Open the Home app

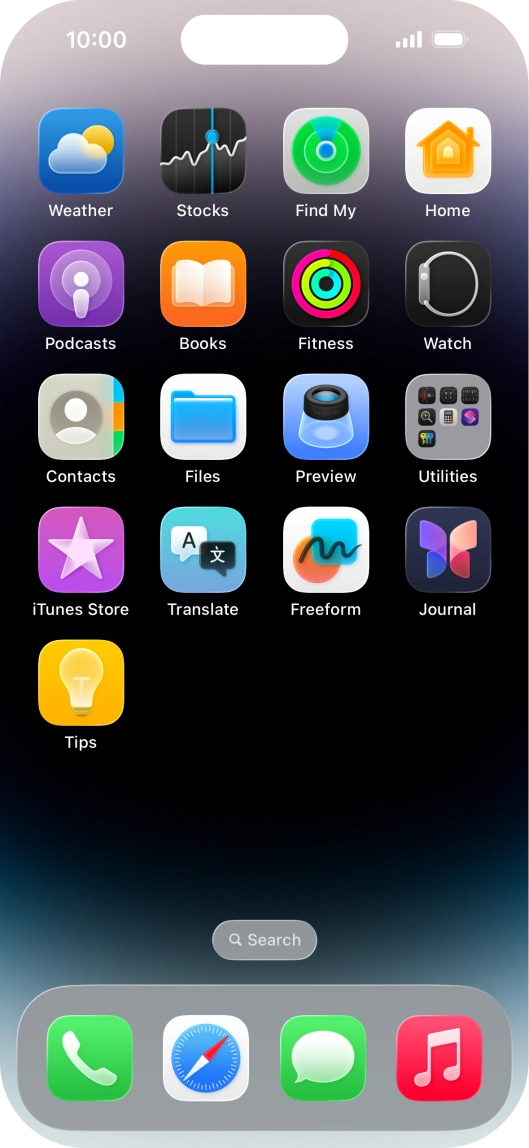click(x=448, y=151)
